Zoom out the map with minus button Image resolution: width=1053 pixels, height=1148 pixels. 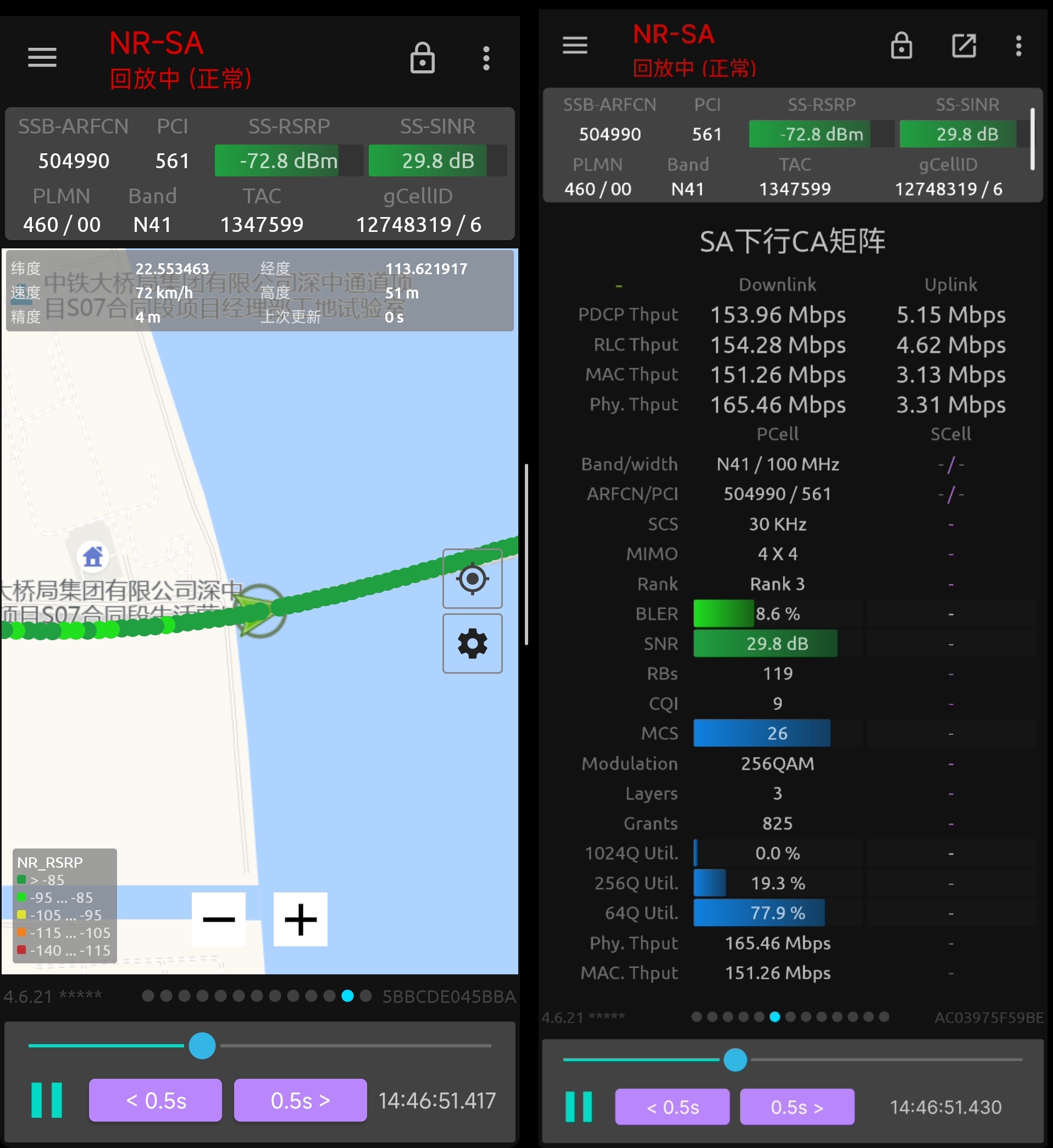[x=219, y=919]
